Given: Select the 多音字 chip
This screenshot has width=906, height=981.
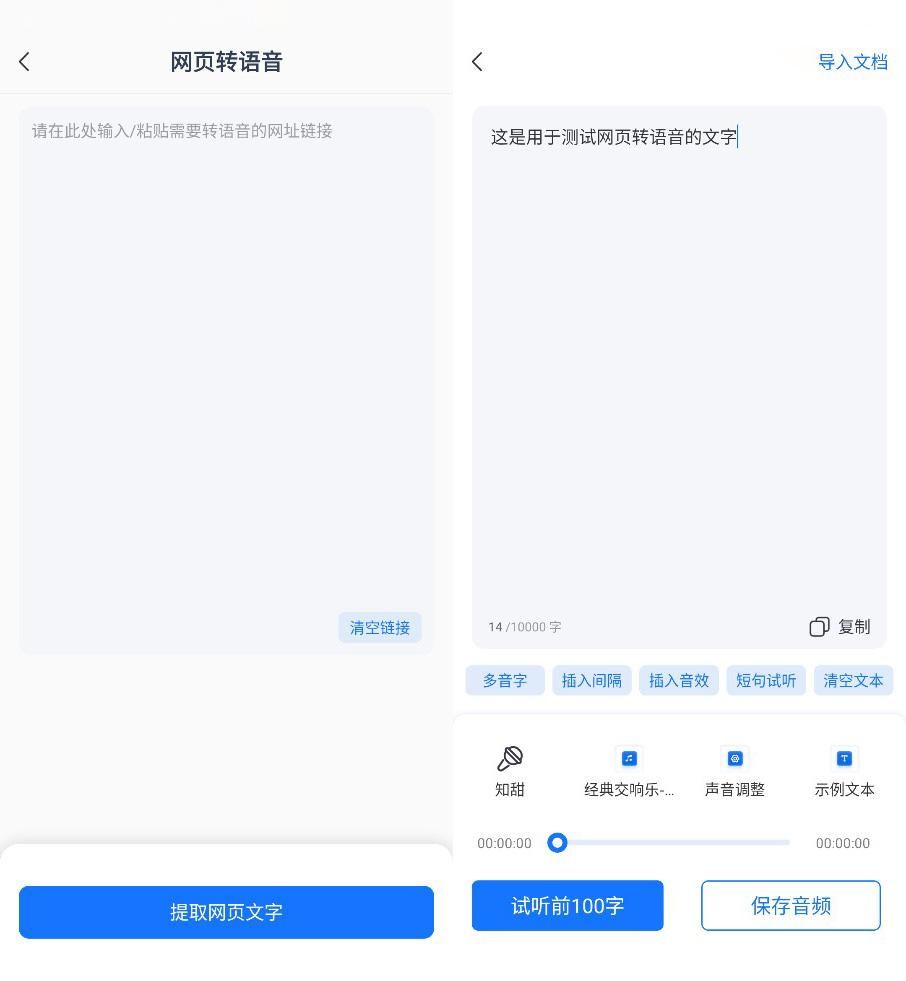Looking at the screenshot, I should 504,681.
